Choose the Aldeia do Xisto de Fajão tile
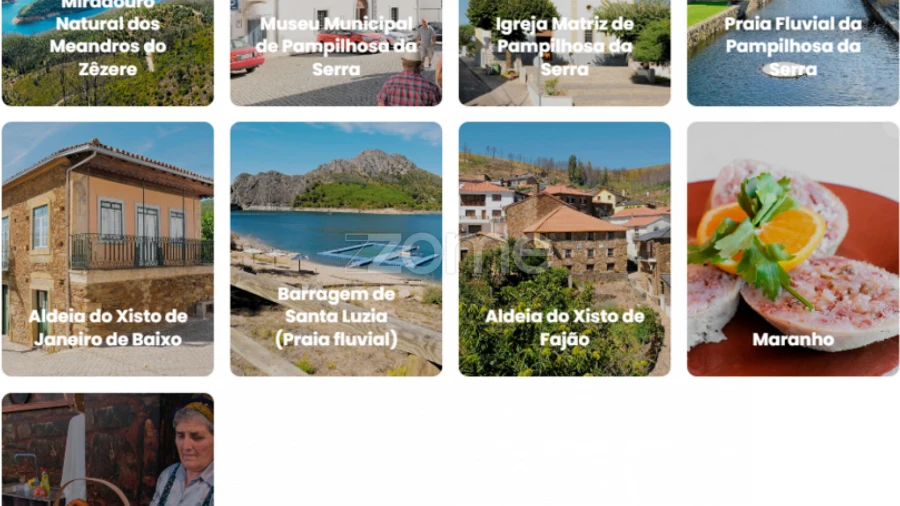This screenshot has width=900, height=506. pyautogui.click(x=564, y=249)
